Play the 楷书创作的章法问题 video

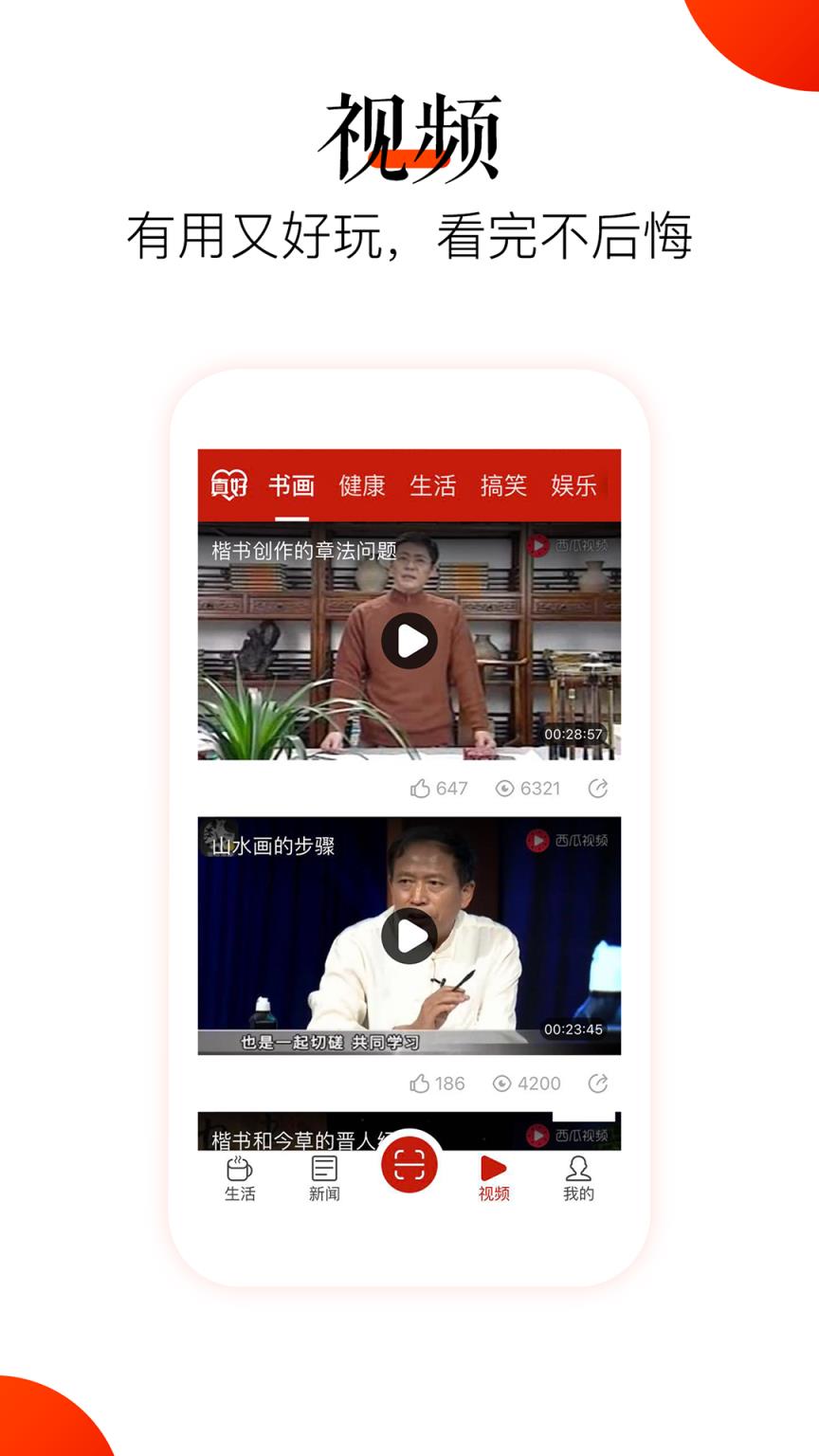click(409, 640)
